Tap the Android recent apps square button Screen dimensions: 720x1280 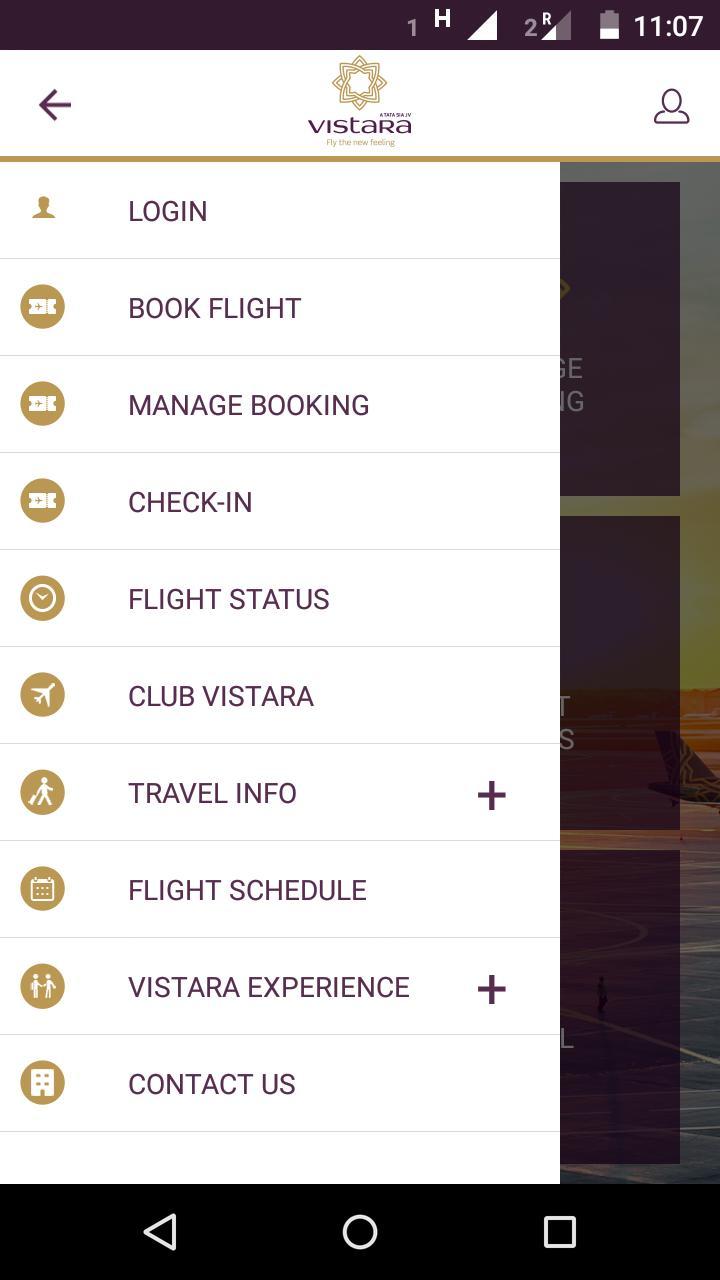click(x=559, y=1232)
